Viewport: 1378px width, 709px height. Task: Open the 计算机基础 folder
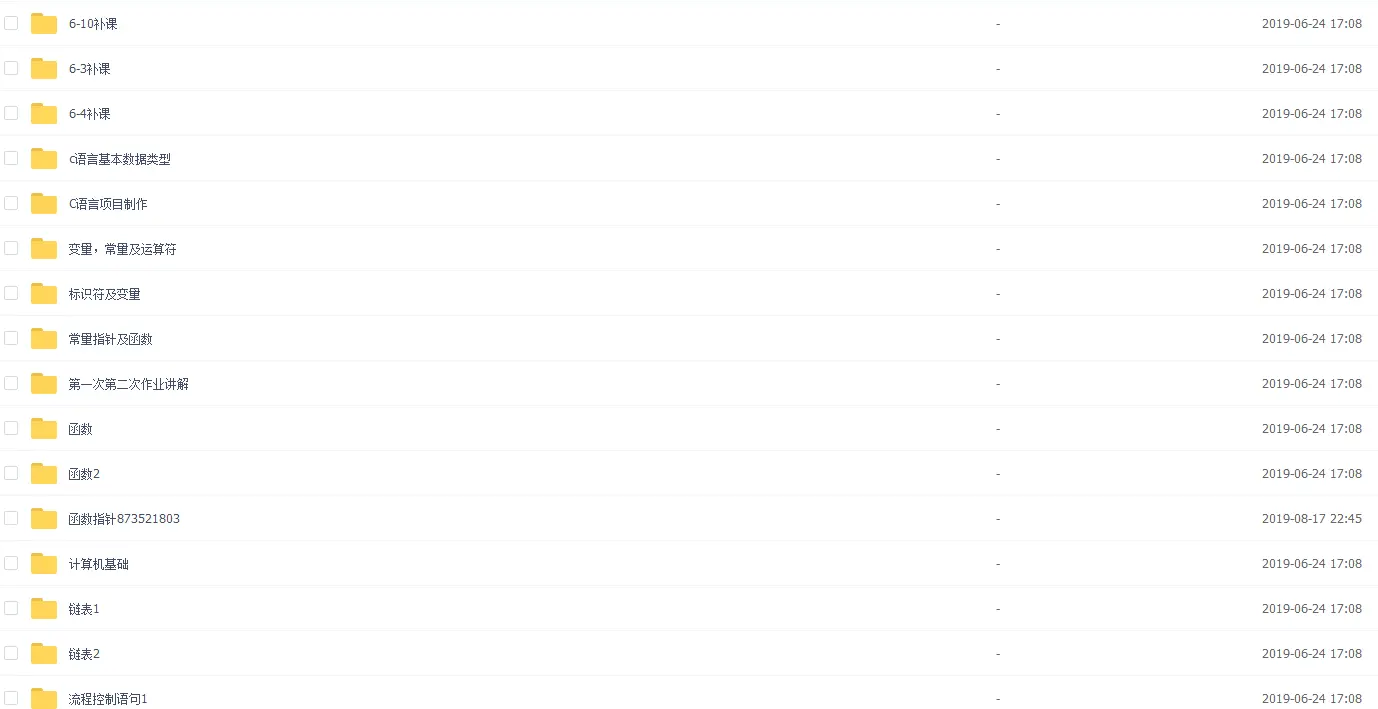[x=98, y=564]
